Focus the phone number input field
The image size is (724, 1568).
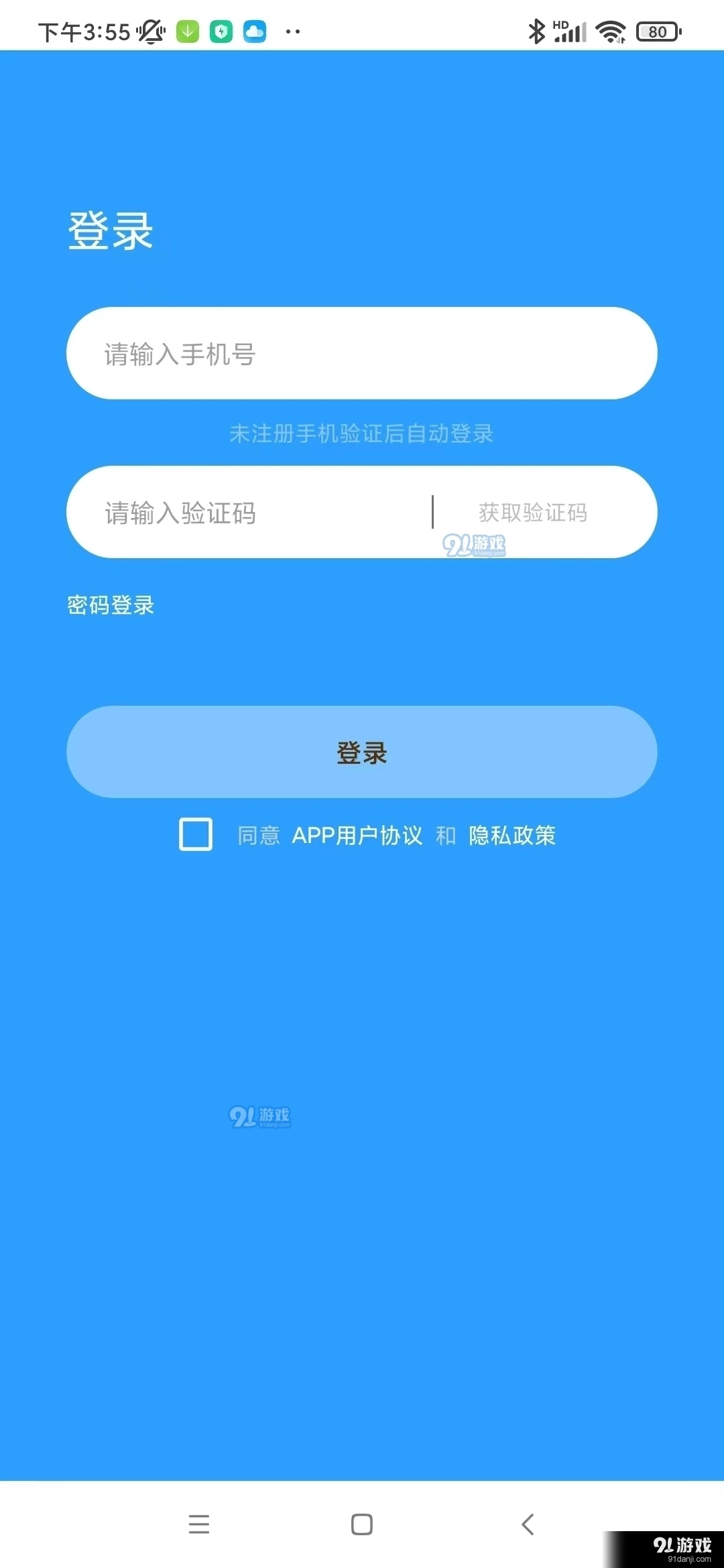tap(362, 354)
